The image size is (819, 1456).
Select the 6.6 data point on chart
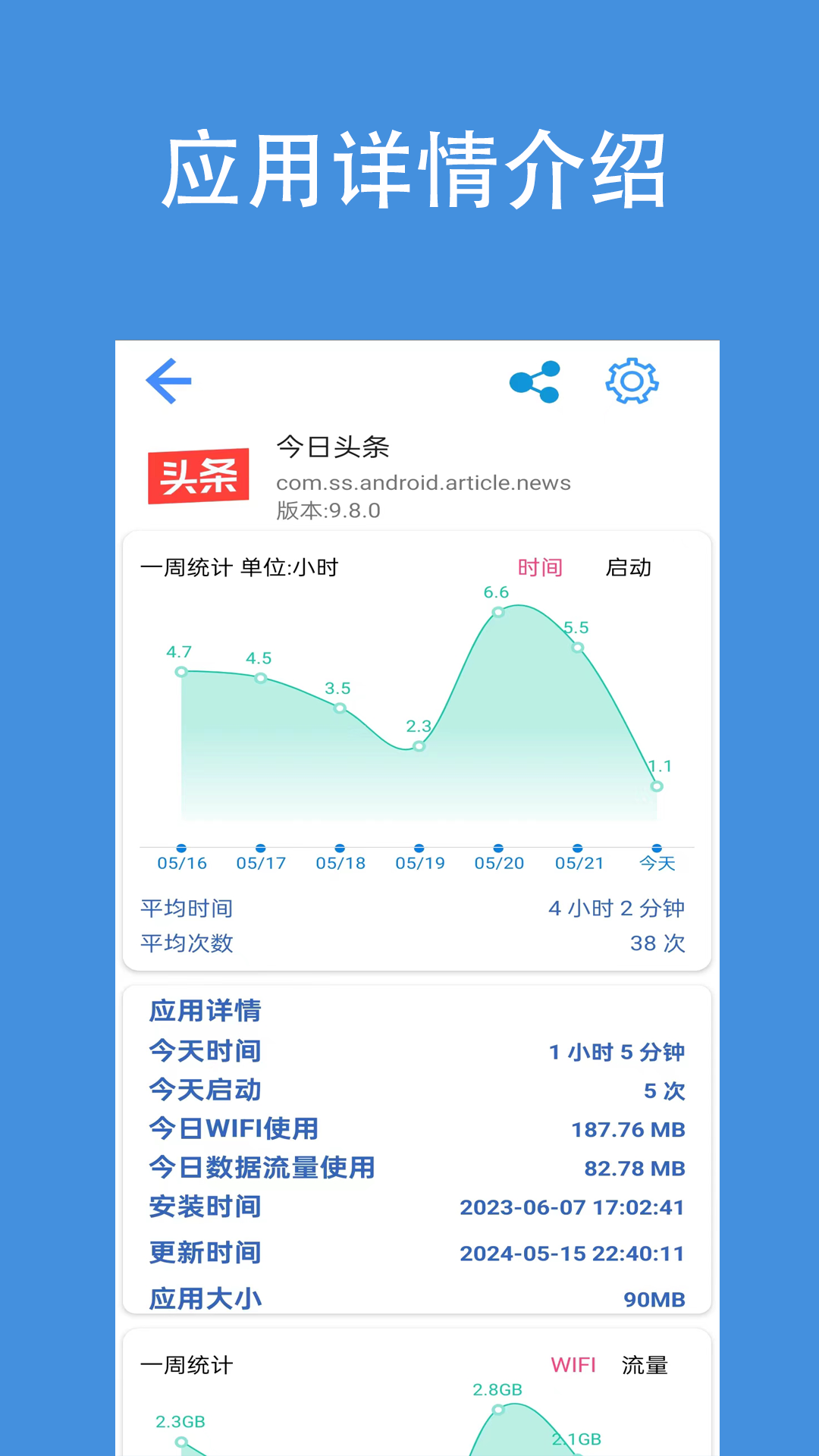click(497, 611)
